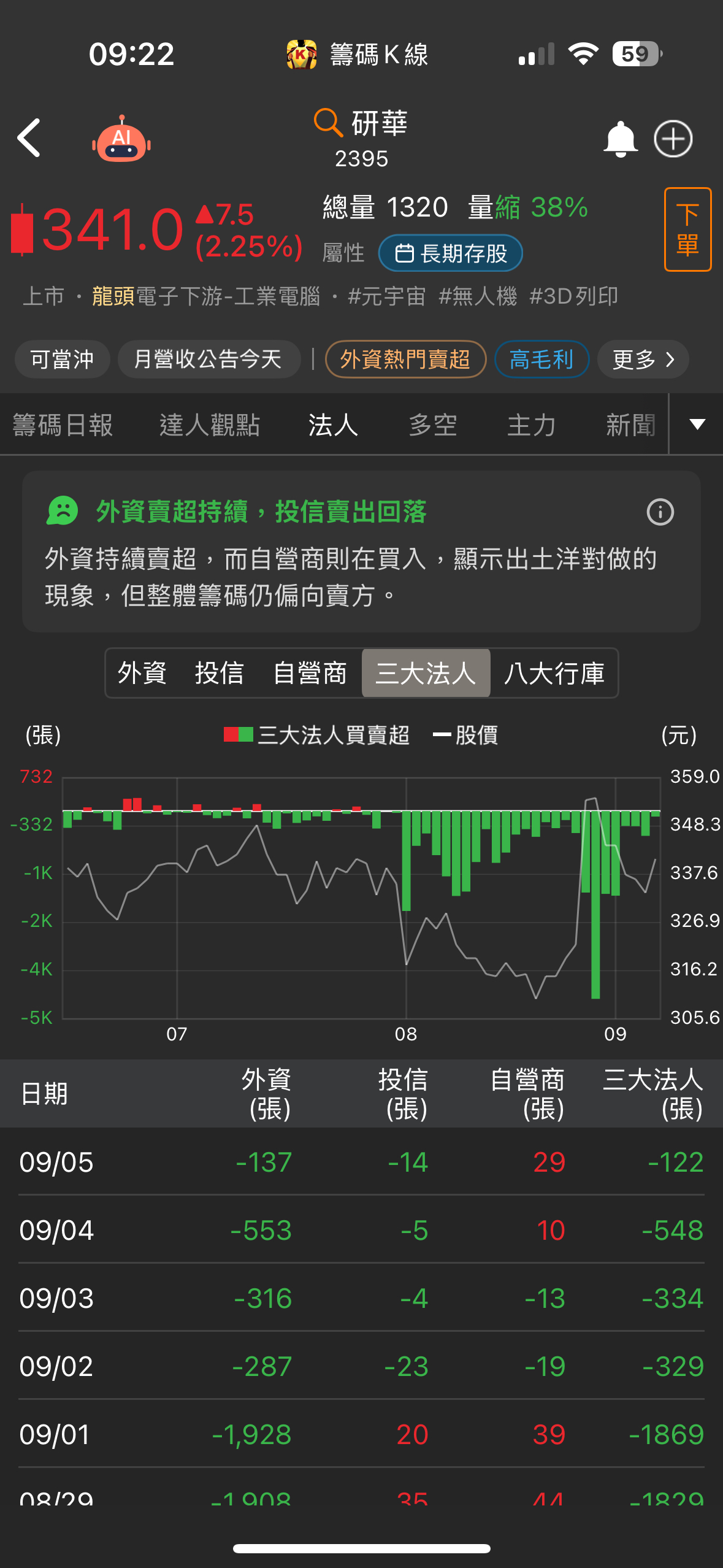Open the AI robot assistant
723x1568 pixels.
tap(121, 139)
